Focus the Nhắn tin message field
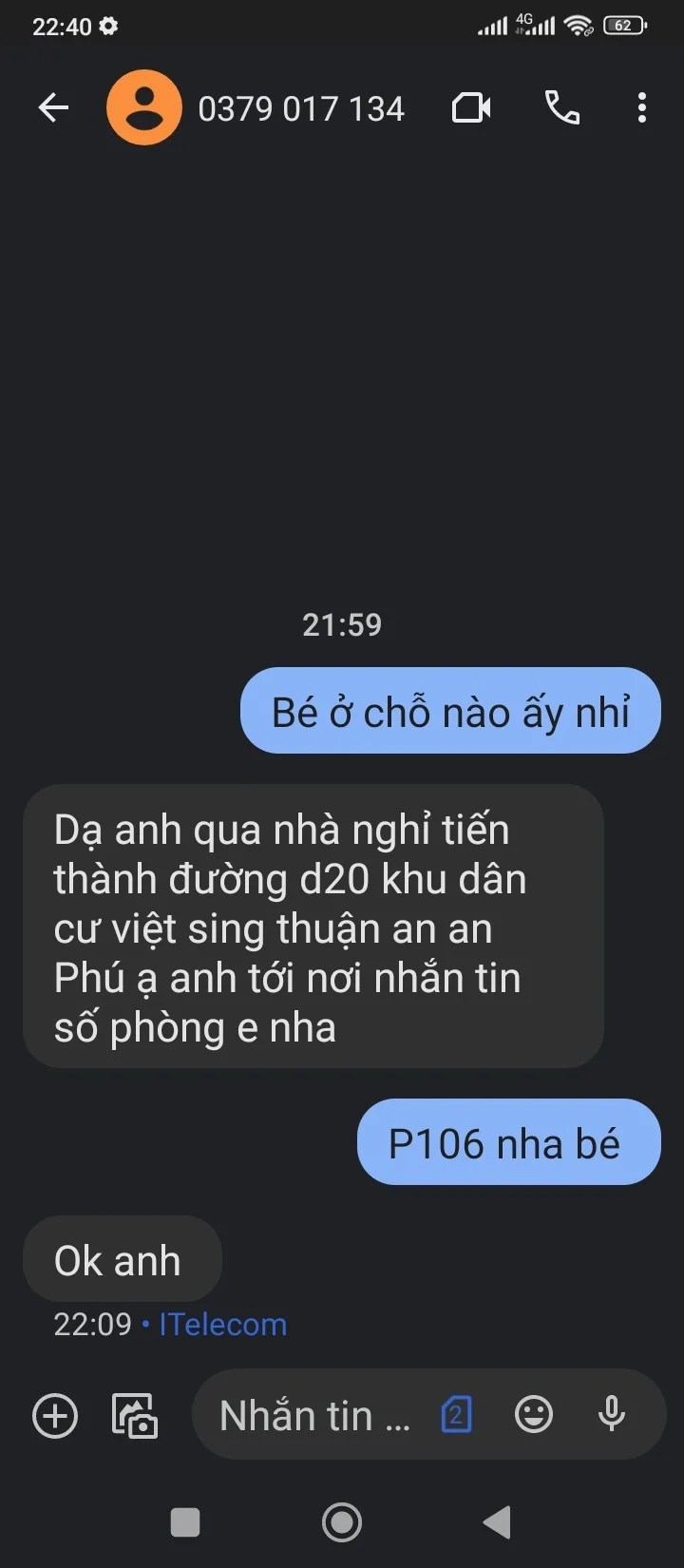This screenshot has width=684, height=1568. pos(314,1416)
